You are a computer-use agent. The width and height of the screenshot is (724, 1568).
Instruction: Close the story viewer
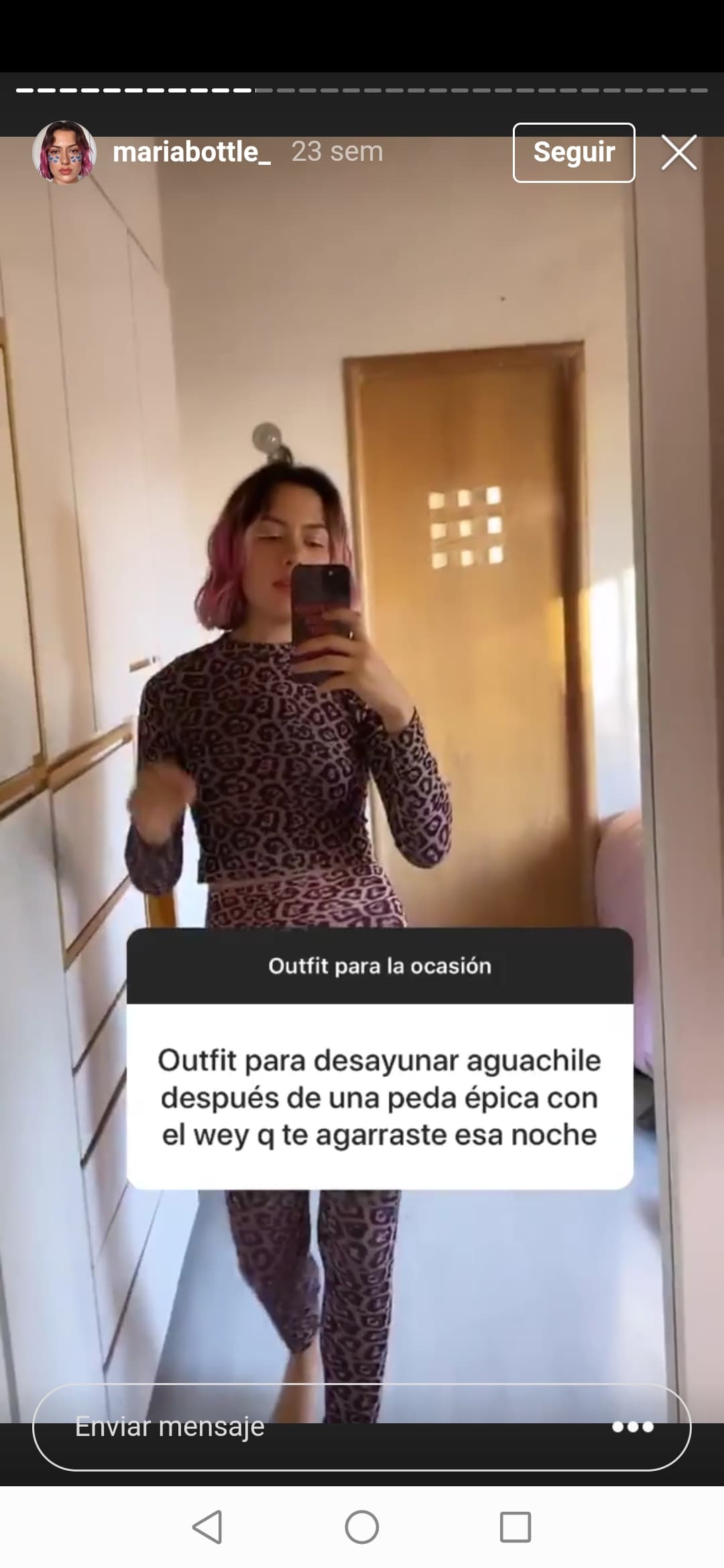point(679,153)
